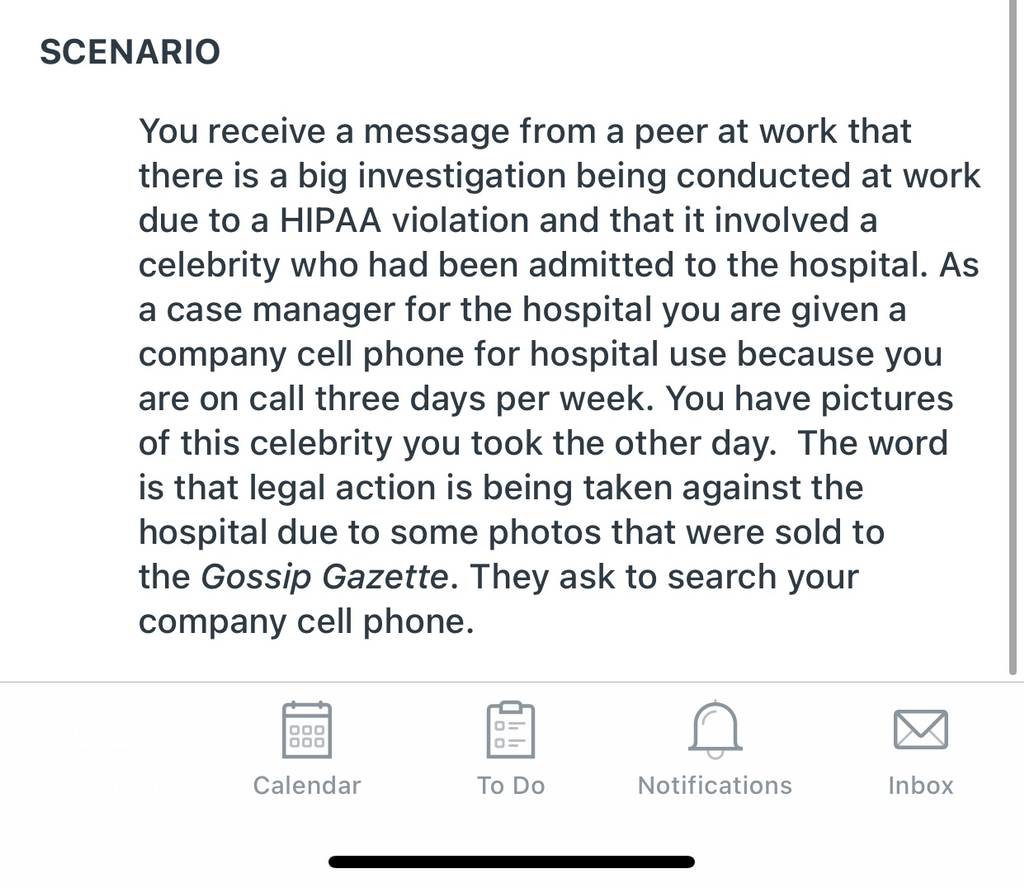Switch to the Calendar tab
Image resolution: width=1024 pixels, height=887 pixels.
tap(307, 749)
